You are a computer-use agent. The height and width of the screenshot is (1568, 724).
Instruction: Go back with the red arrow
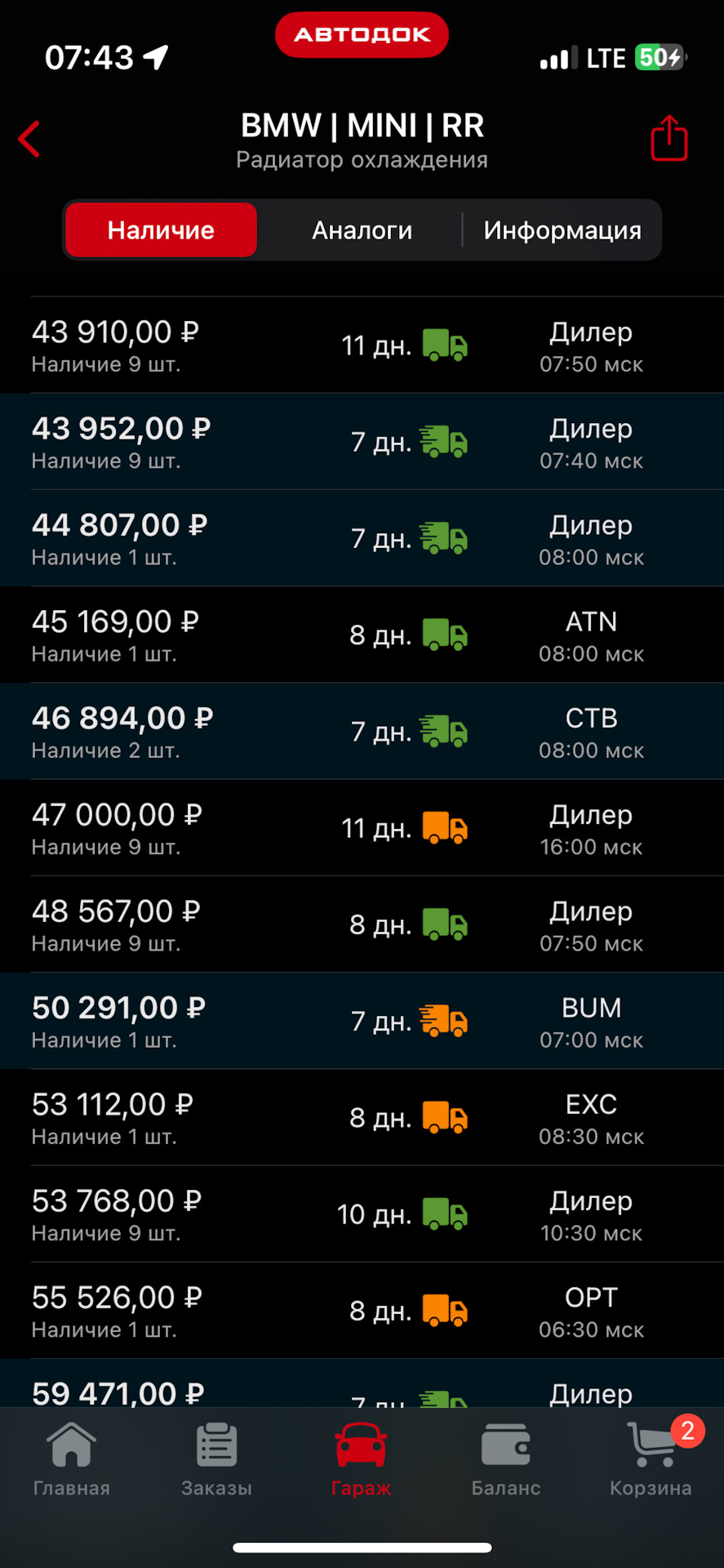click(29, 139)
